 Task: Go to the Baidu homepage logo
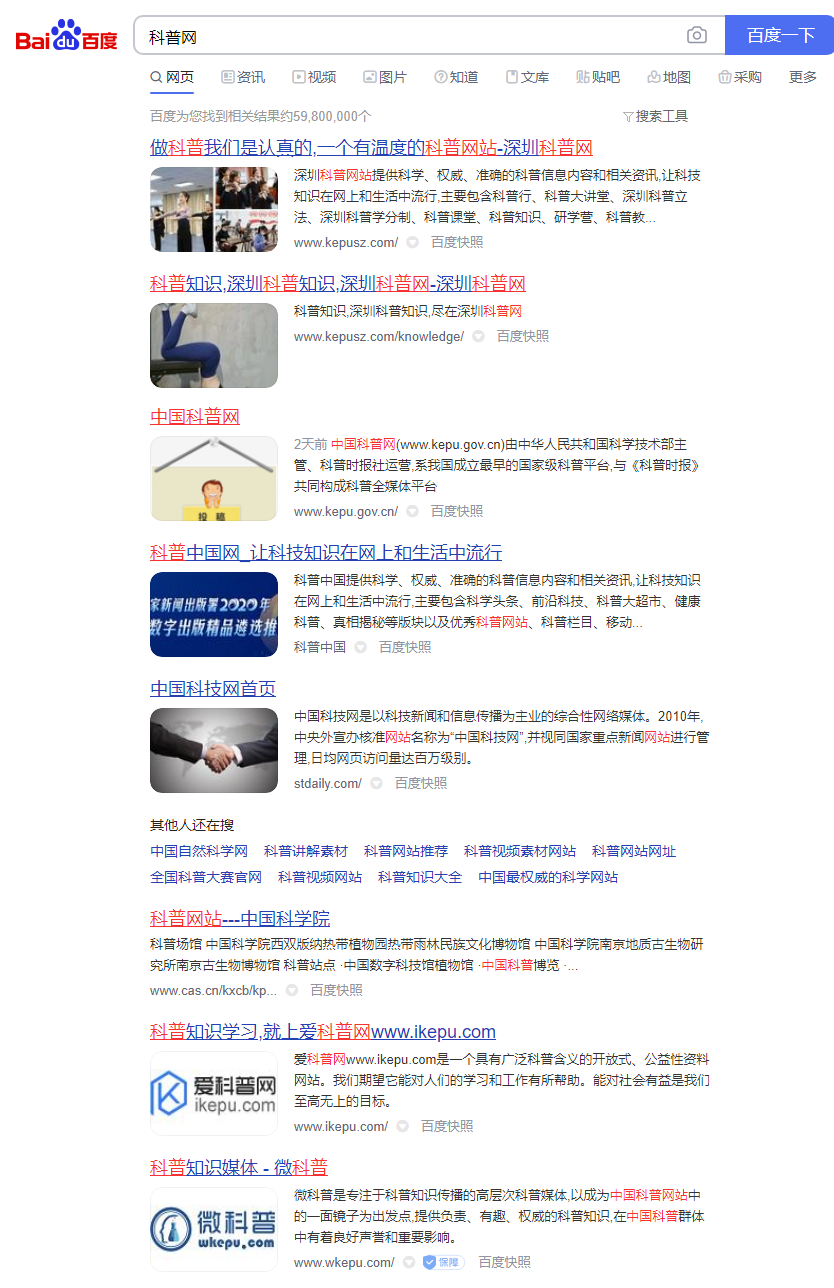(x=67, y=36)
